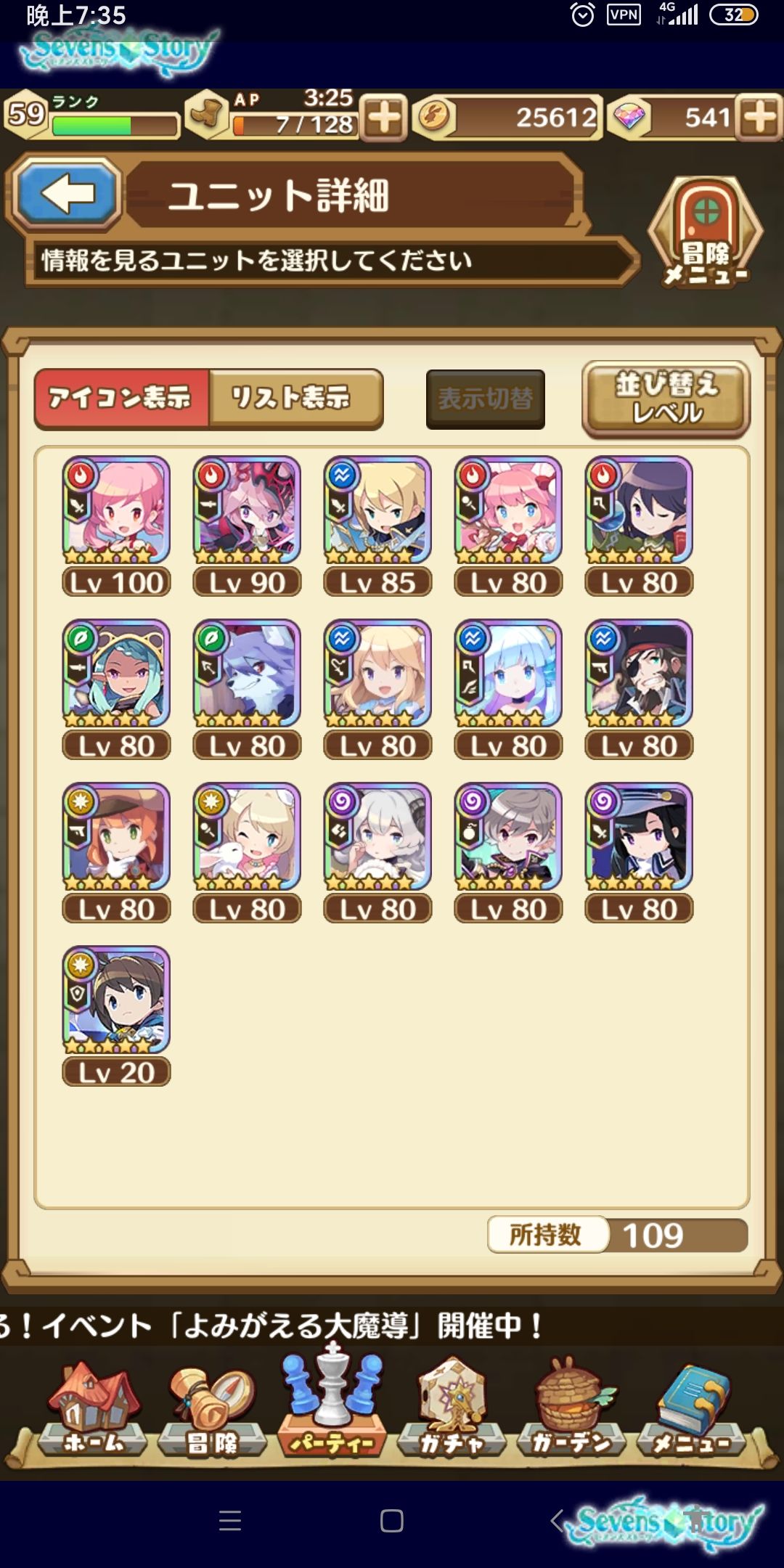Tap the rank experience progress bar

pos(113,125)
